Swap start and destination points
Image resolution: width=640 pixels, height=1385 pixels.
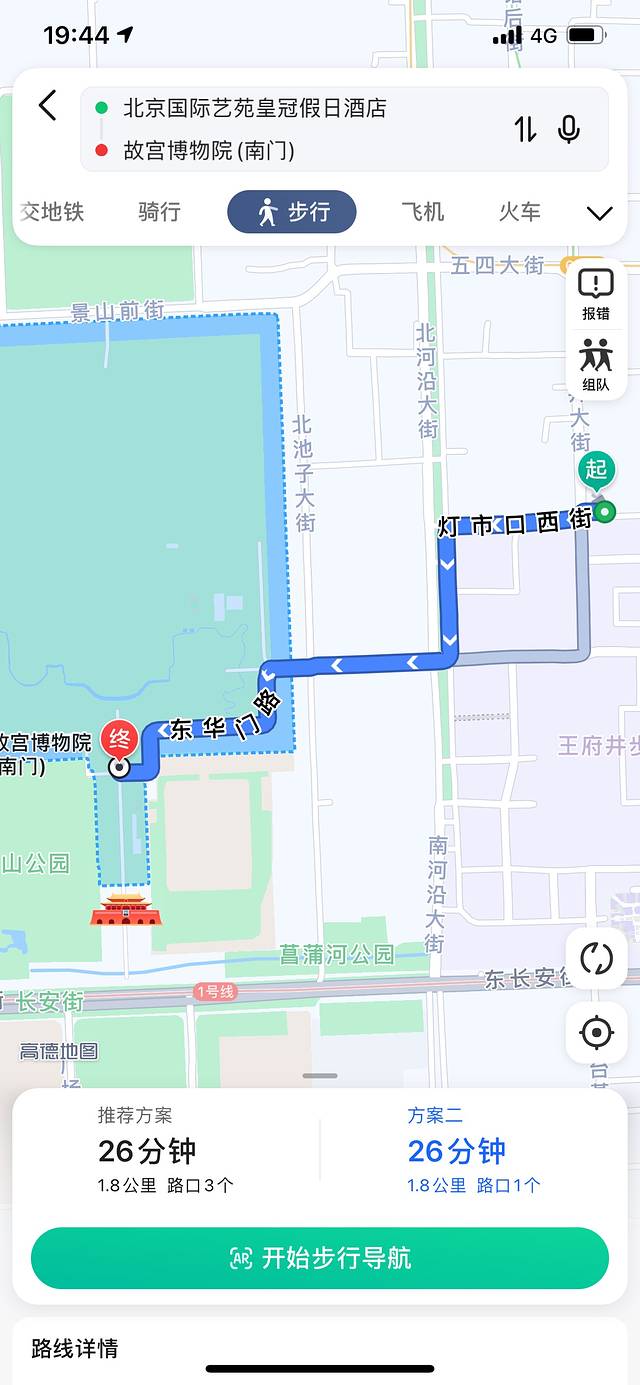click(x=526, y=129)
